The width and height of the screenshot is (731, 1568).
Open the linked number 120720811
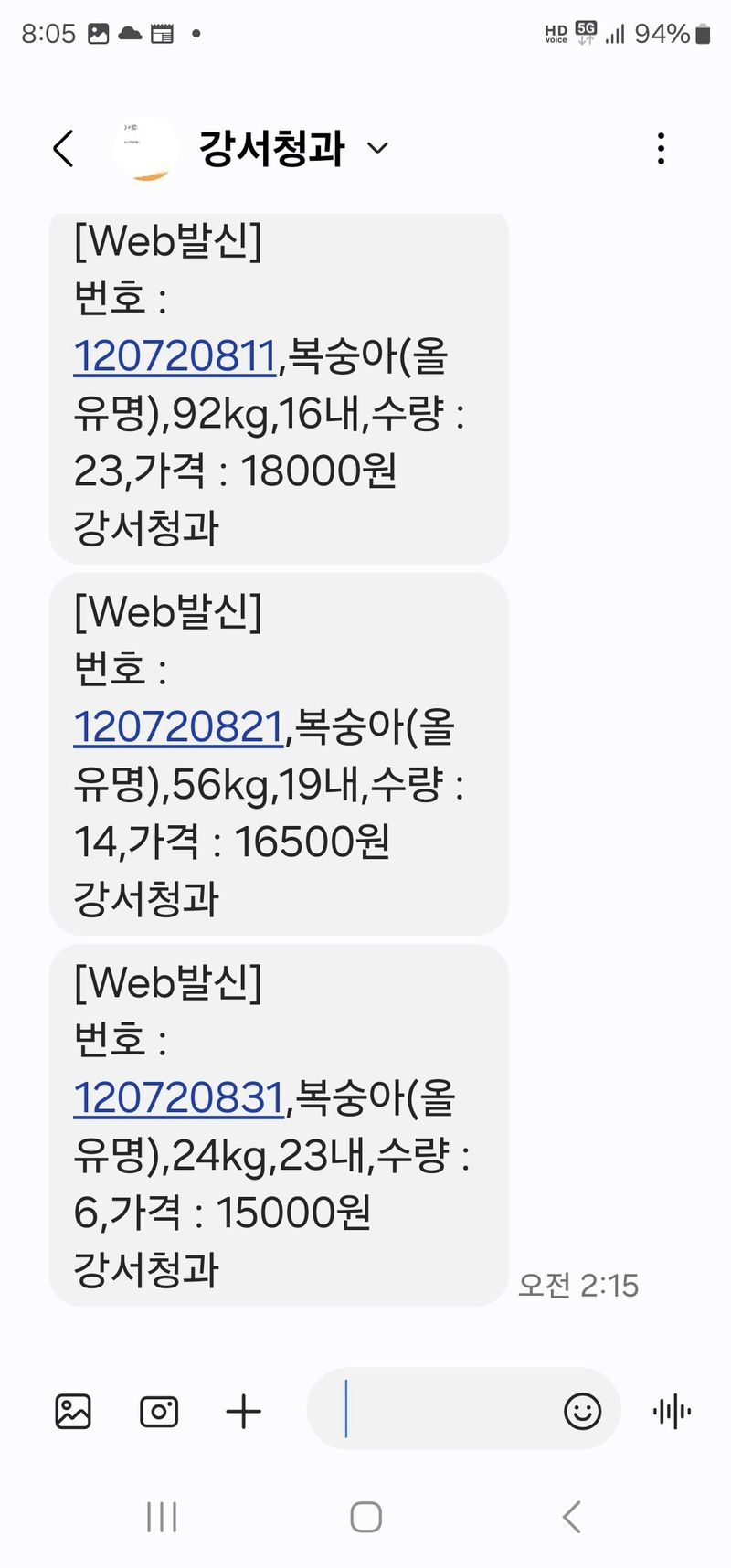tap(175, 356)
